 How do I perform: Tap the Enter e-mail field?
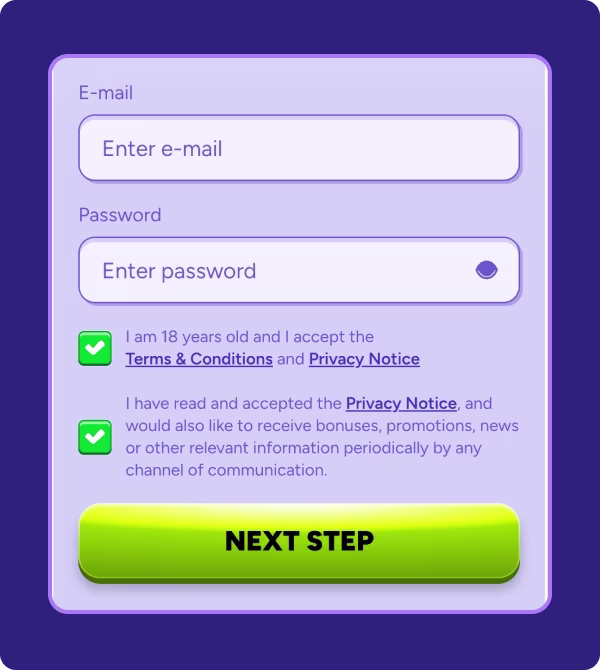point(298,149)
